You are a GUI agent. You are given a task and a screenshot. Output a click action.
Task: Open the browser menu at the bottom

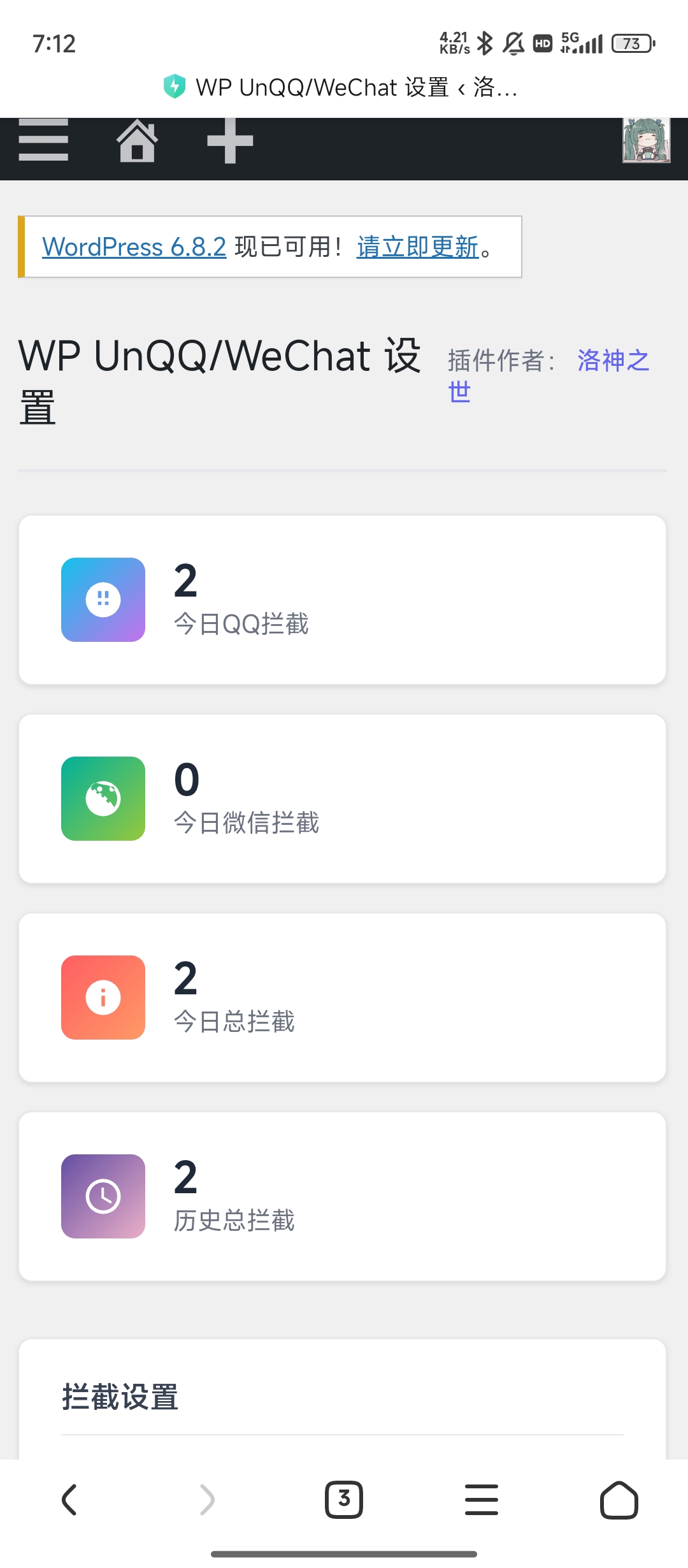point(482,1499)
